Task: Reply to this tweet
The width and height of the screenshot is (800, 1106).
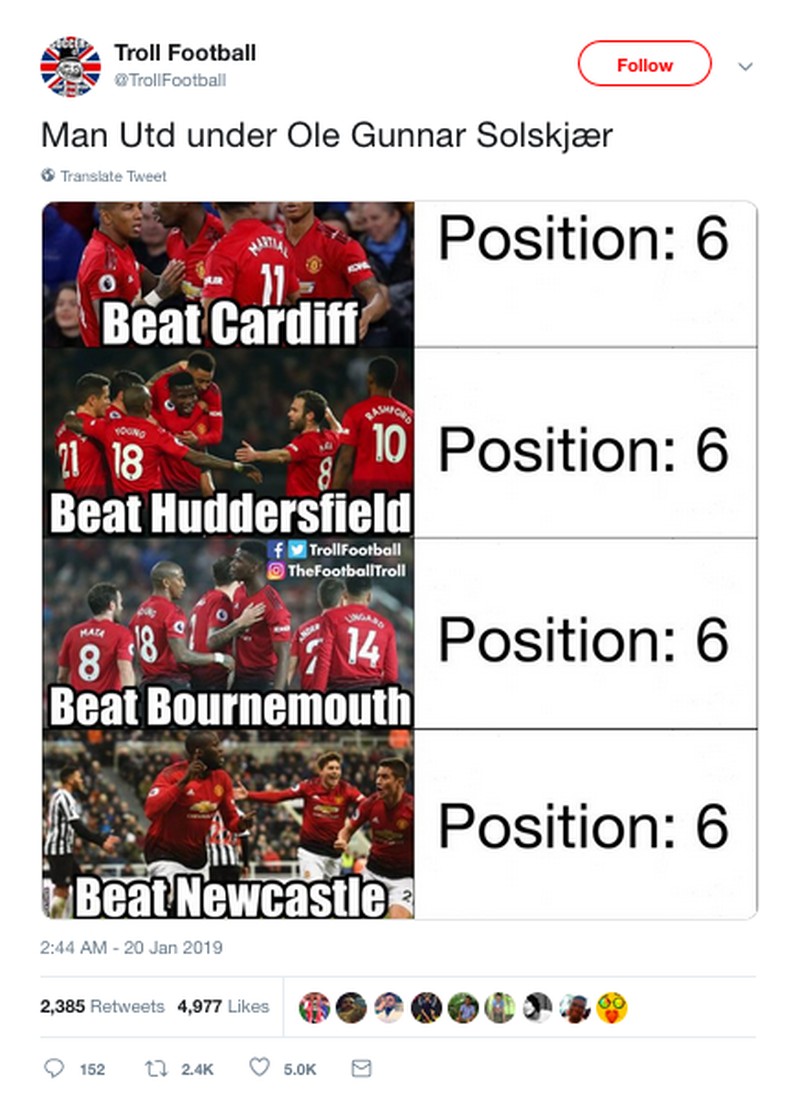Action: (56, 1069)
